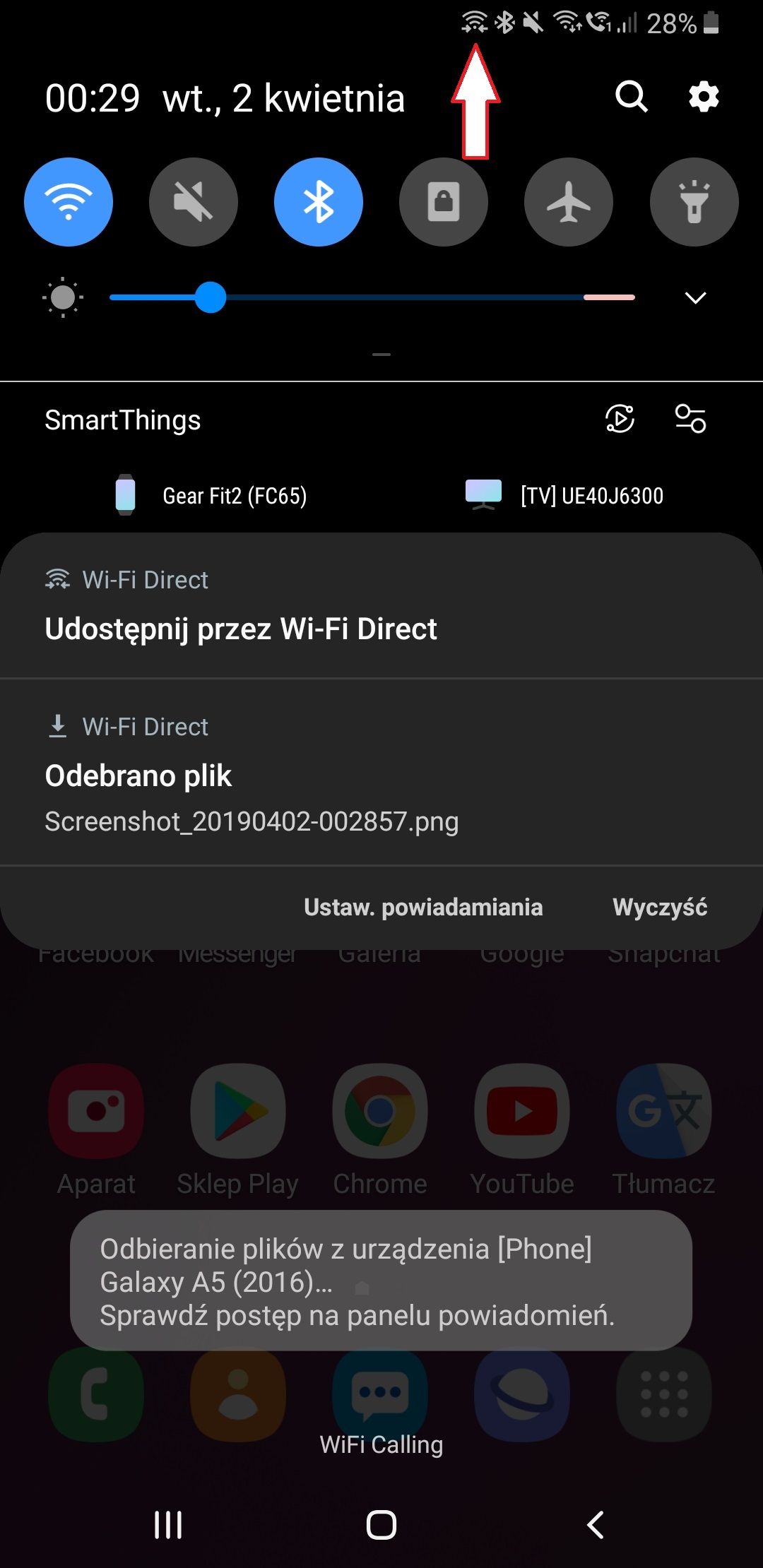
Task: Open the SmartThings devices settings icon
Action: 690,419
